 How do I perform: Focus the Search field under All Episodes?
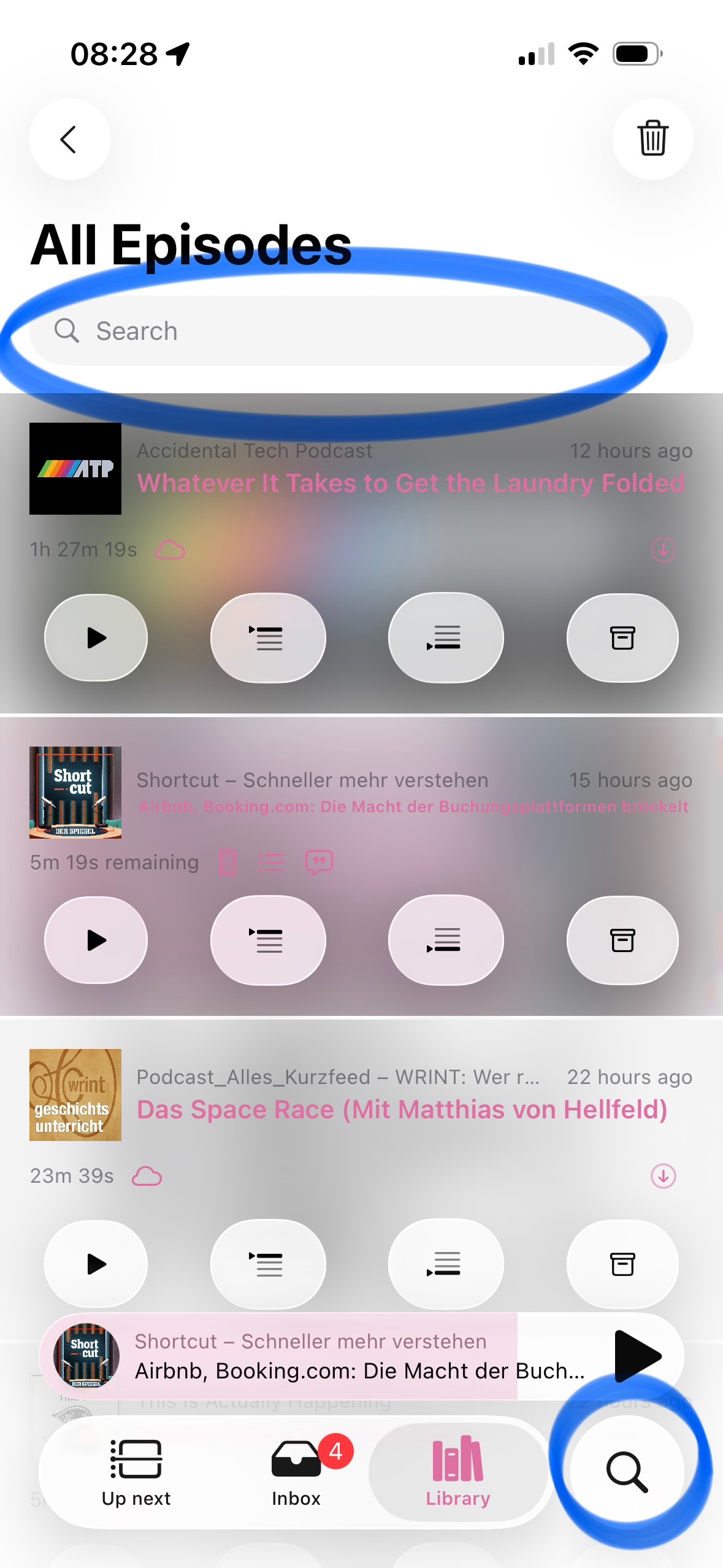tap(361, 331)
